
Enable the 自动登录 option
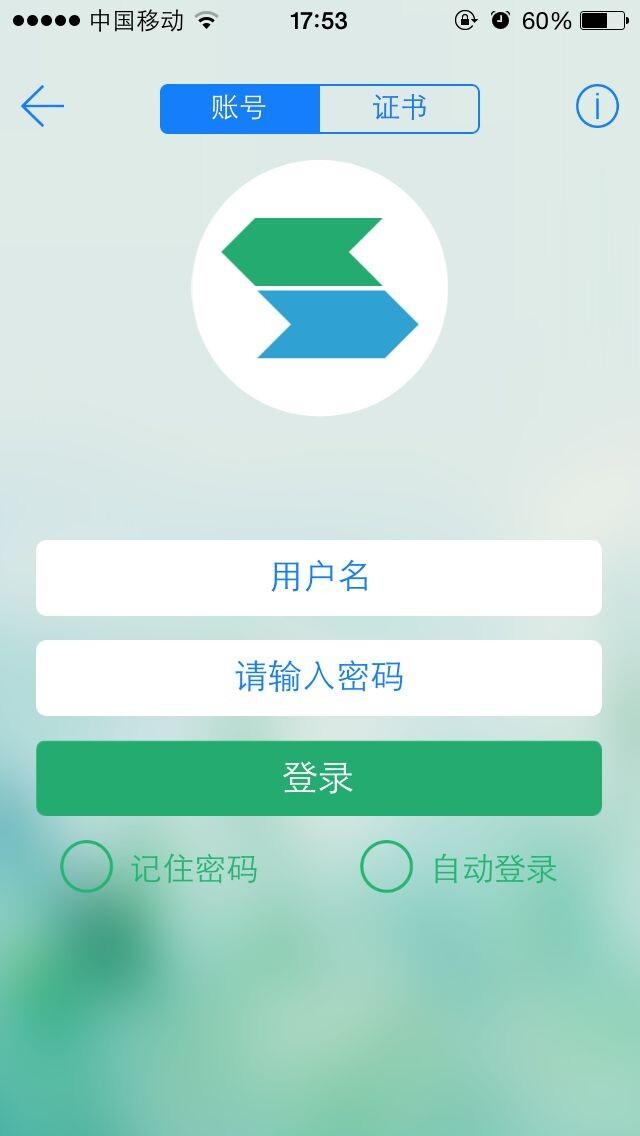coord(386,867)
